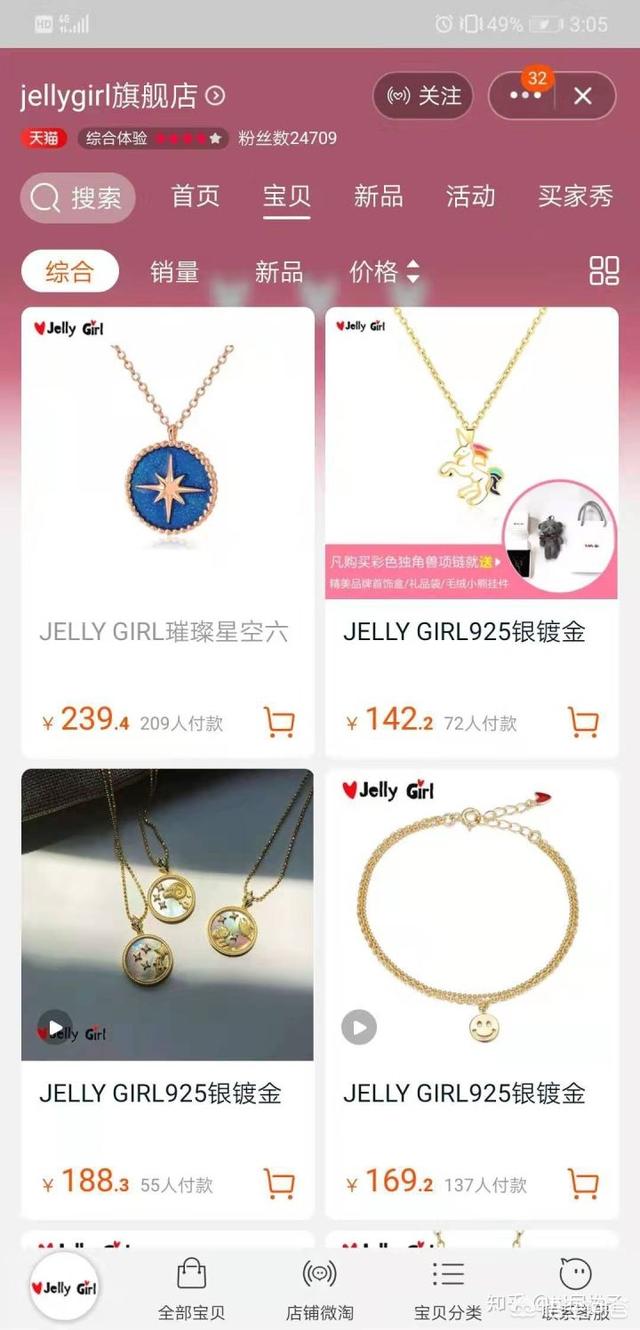Open the ¥188.3 round pendant necklaces product
This screenshot has width=640, height=1330.
[x=167, y=993]
